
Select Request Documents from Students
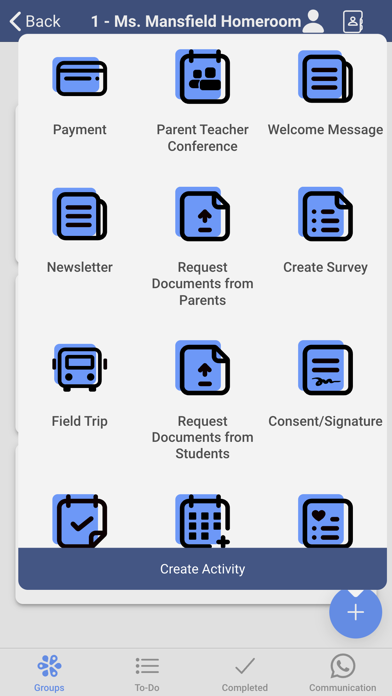coord(202,400)
